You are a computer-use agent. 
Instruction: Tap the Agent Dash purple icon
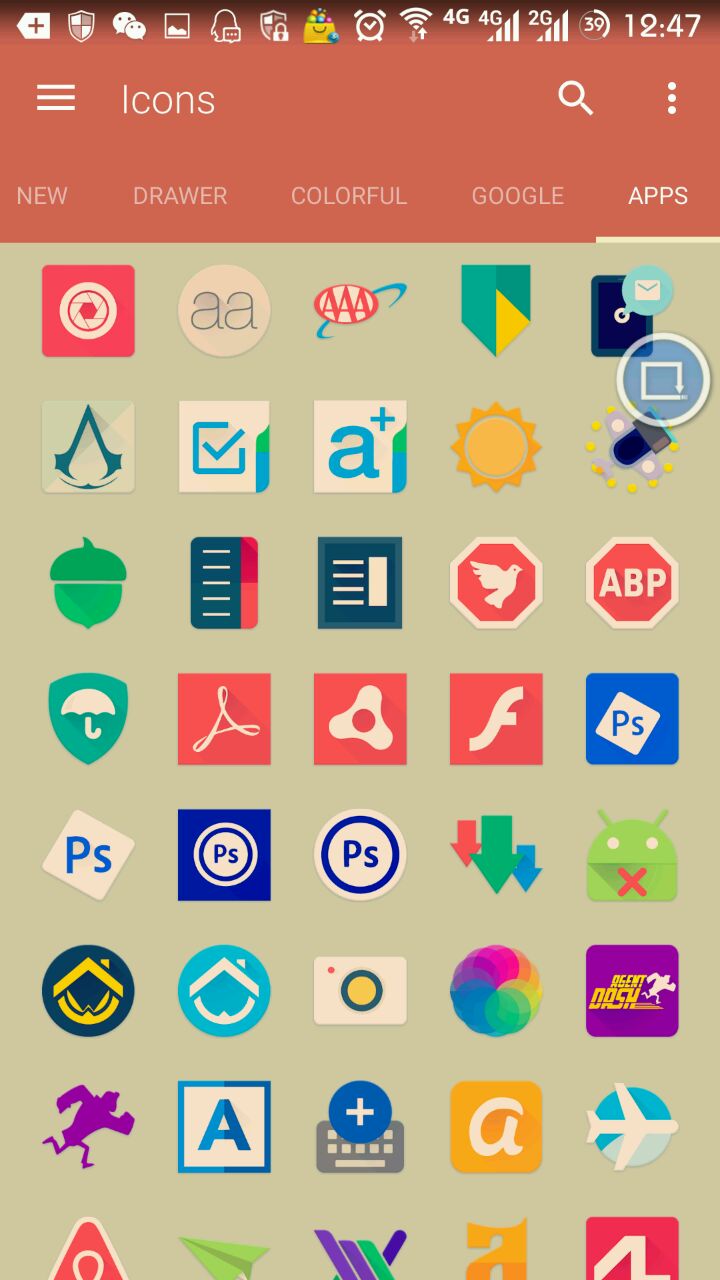(x=632, y=990)
